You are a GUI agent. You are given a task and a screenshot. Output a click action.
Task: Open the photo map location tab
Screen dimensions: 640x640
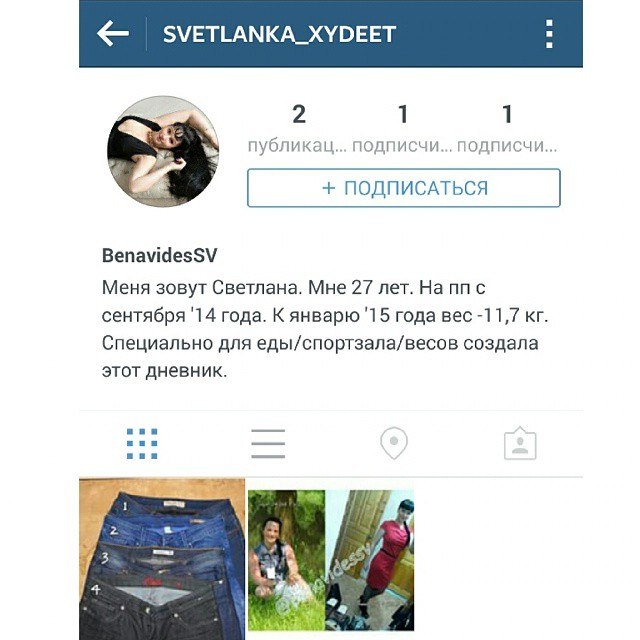point(394,443)
